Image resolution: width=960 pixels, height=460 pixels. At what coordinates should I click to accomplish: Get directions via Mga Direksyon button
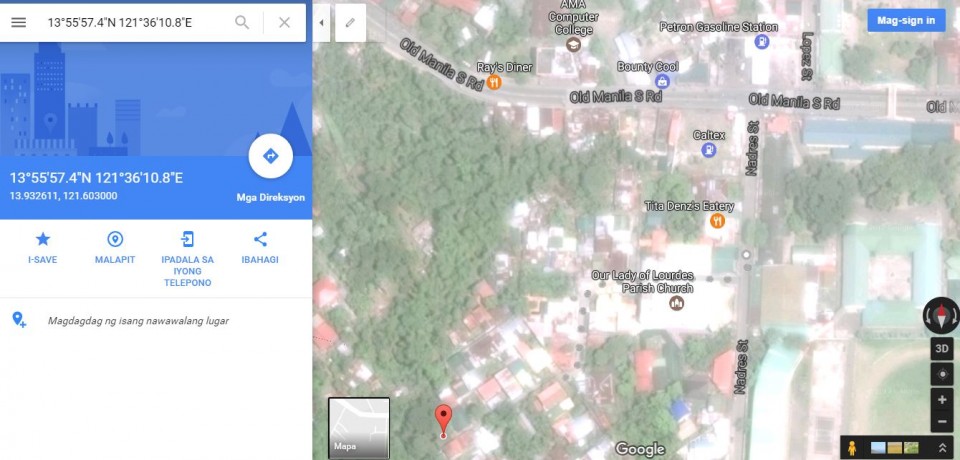coord(270,157)
